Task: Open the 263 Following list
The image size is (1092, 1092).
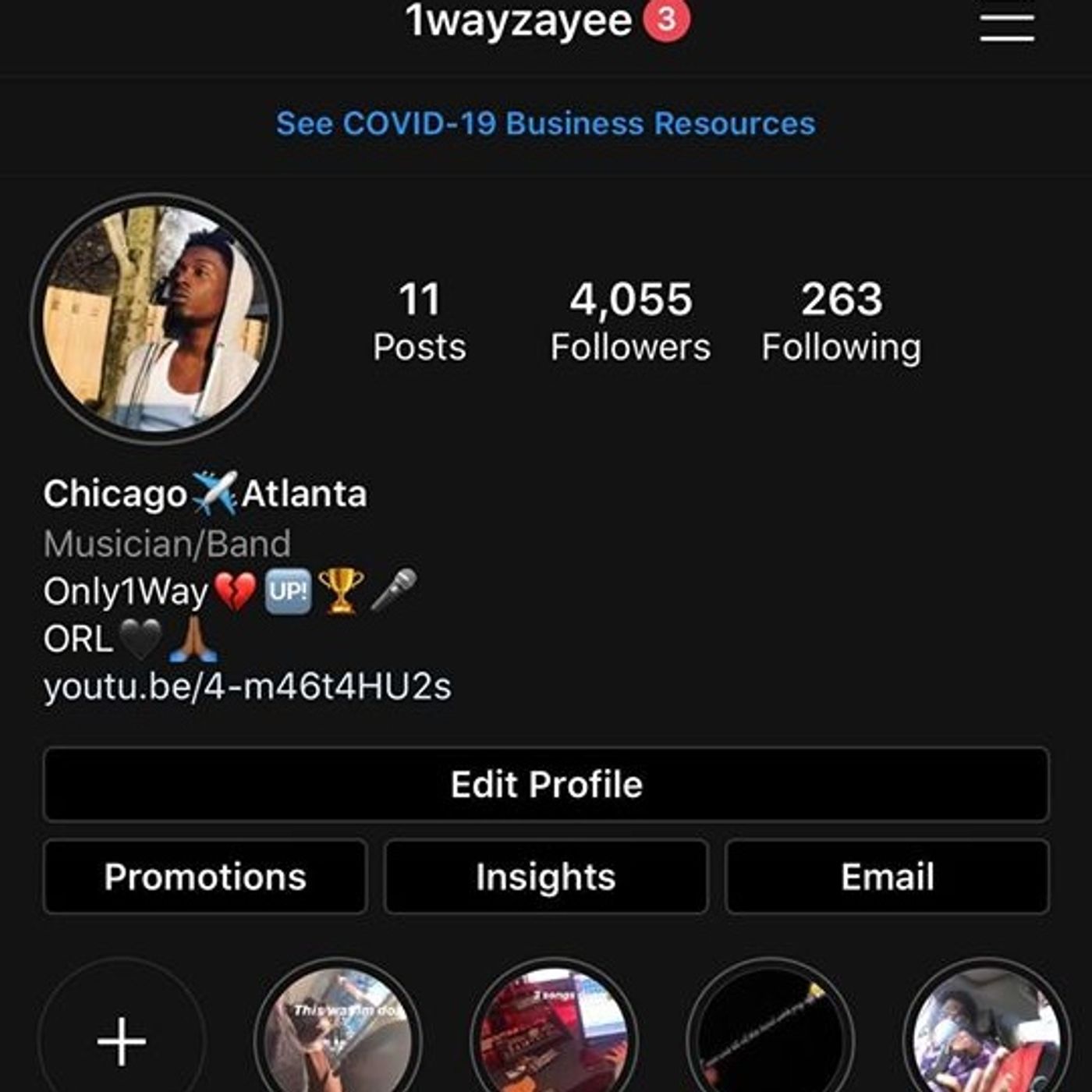Action: coord(841,322)
